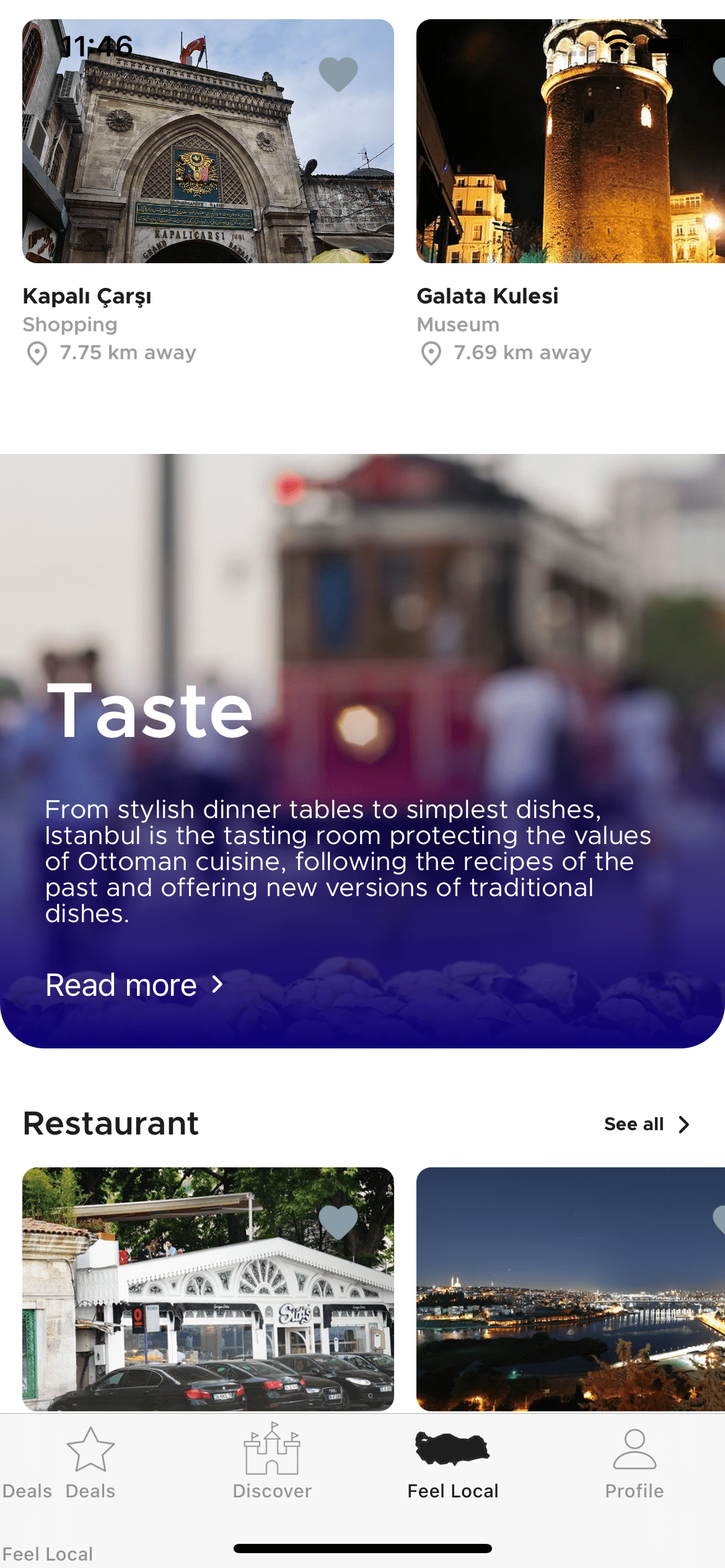See all restaurants
The height and width of the screenshot is (1568, 725).
[646, 1124]
